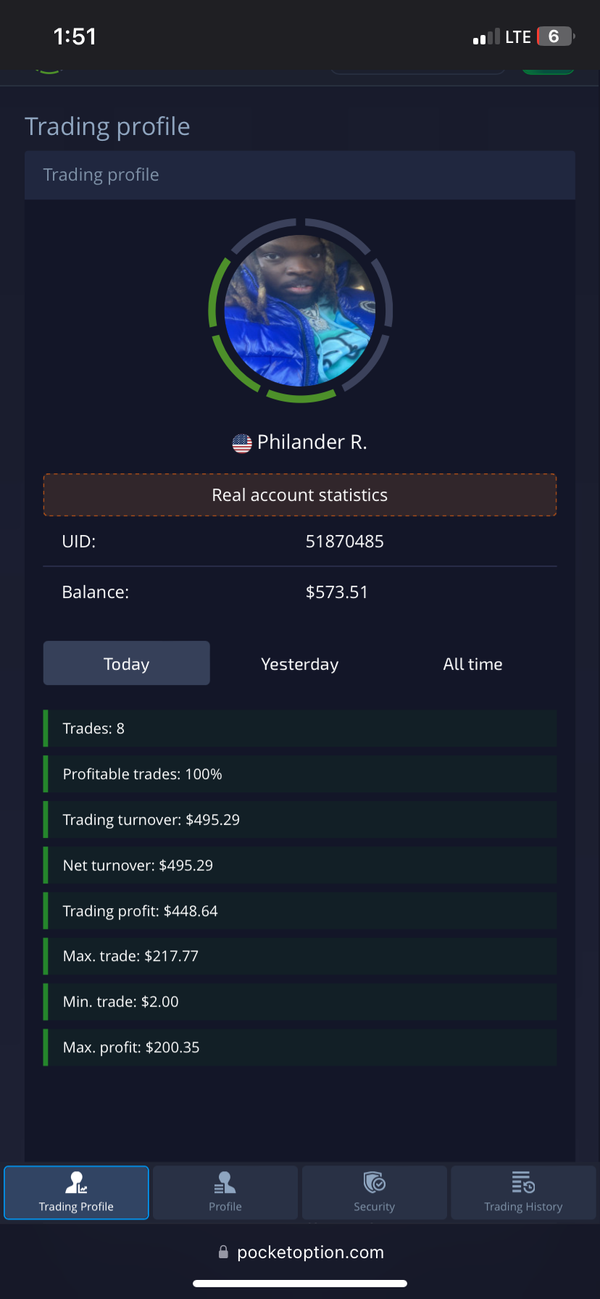Open the Security section
Screen dimensions: 600x1299
374,1192
